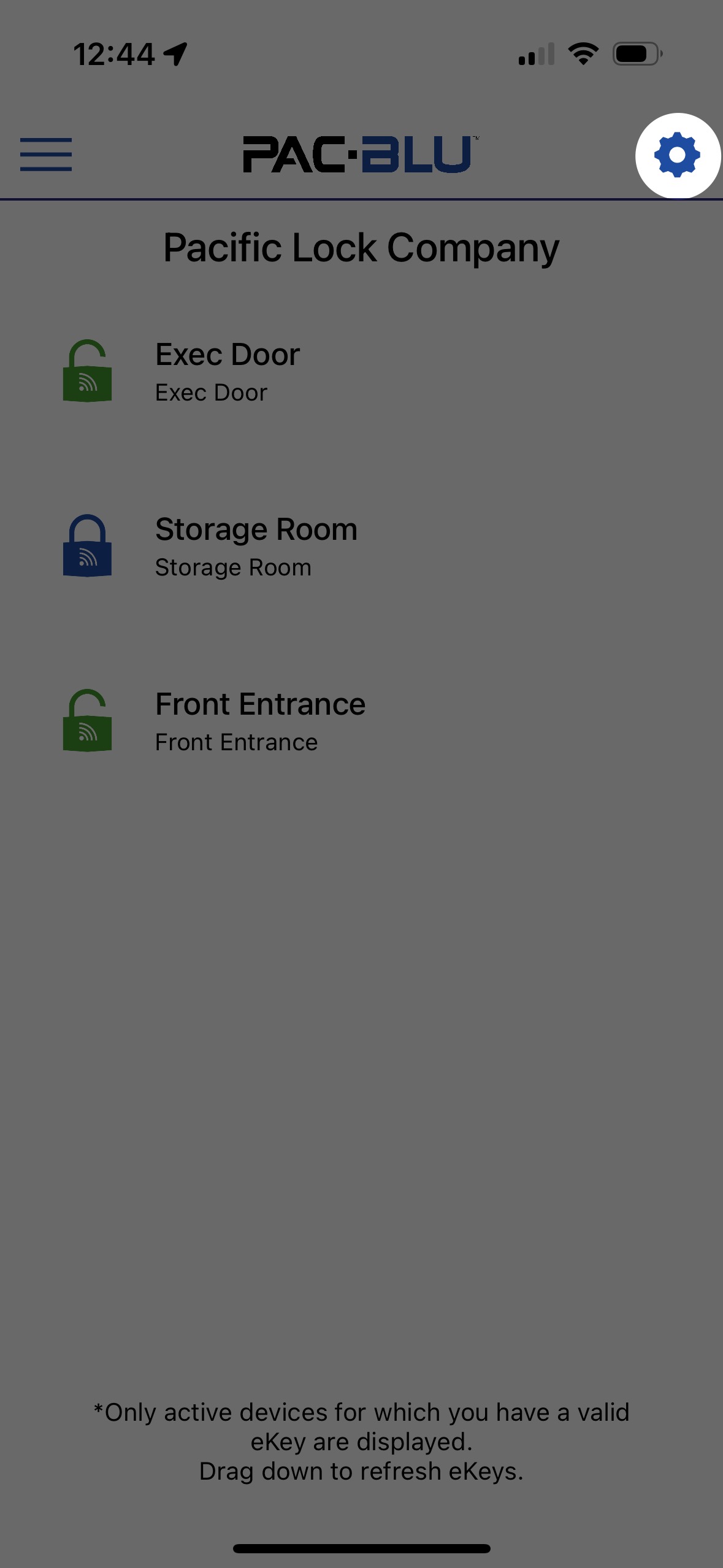The image size is (723, 1568).
Task: Select the Front Entrance lock
Action: click(x=361, y=721)
